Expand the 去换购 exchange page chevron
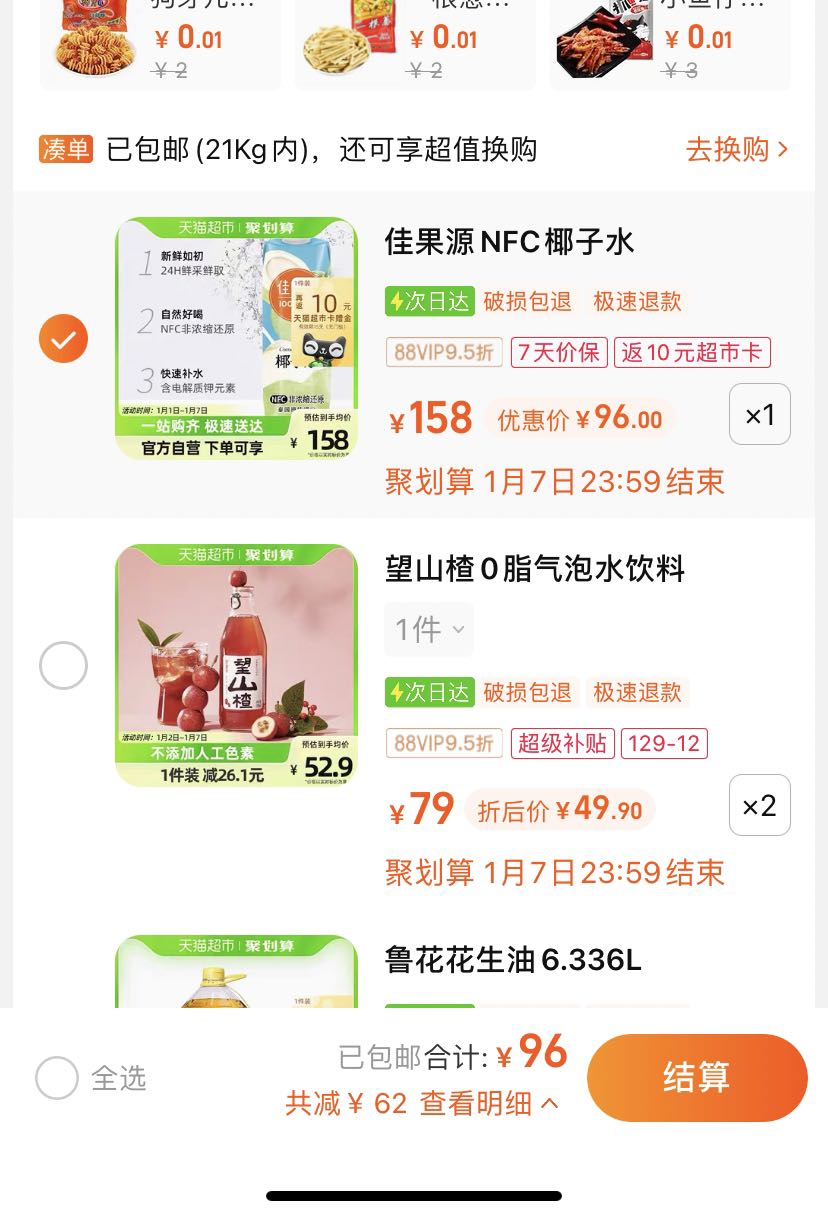 point(783,149)
